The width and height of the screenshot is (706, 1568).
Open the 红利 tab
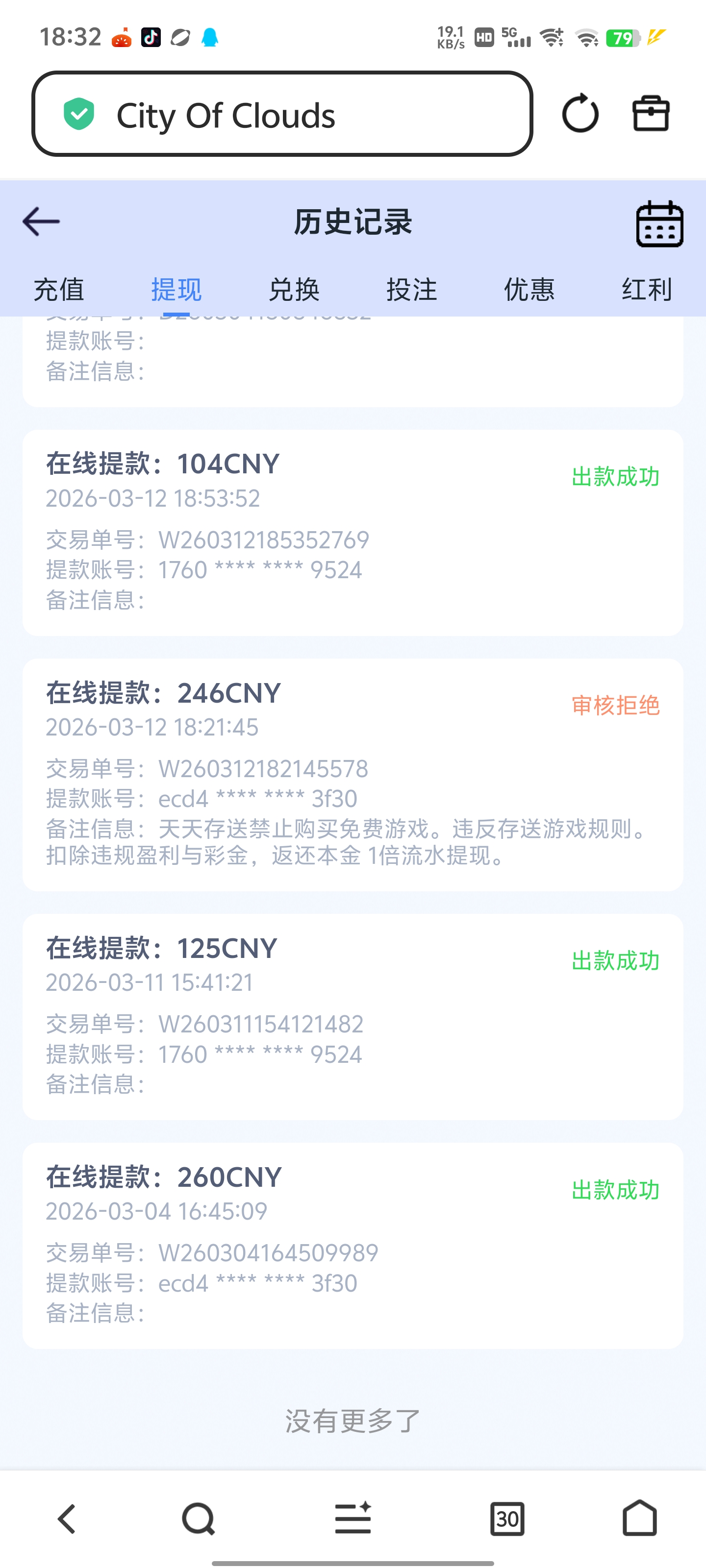click(x=645, y=291)
